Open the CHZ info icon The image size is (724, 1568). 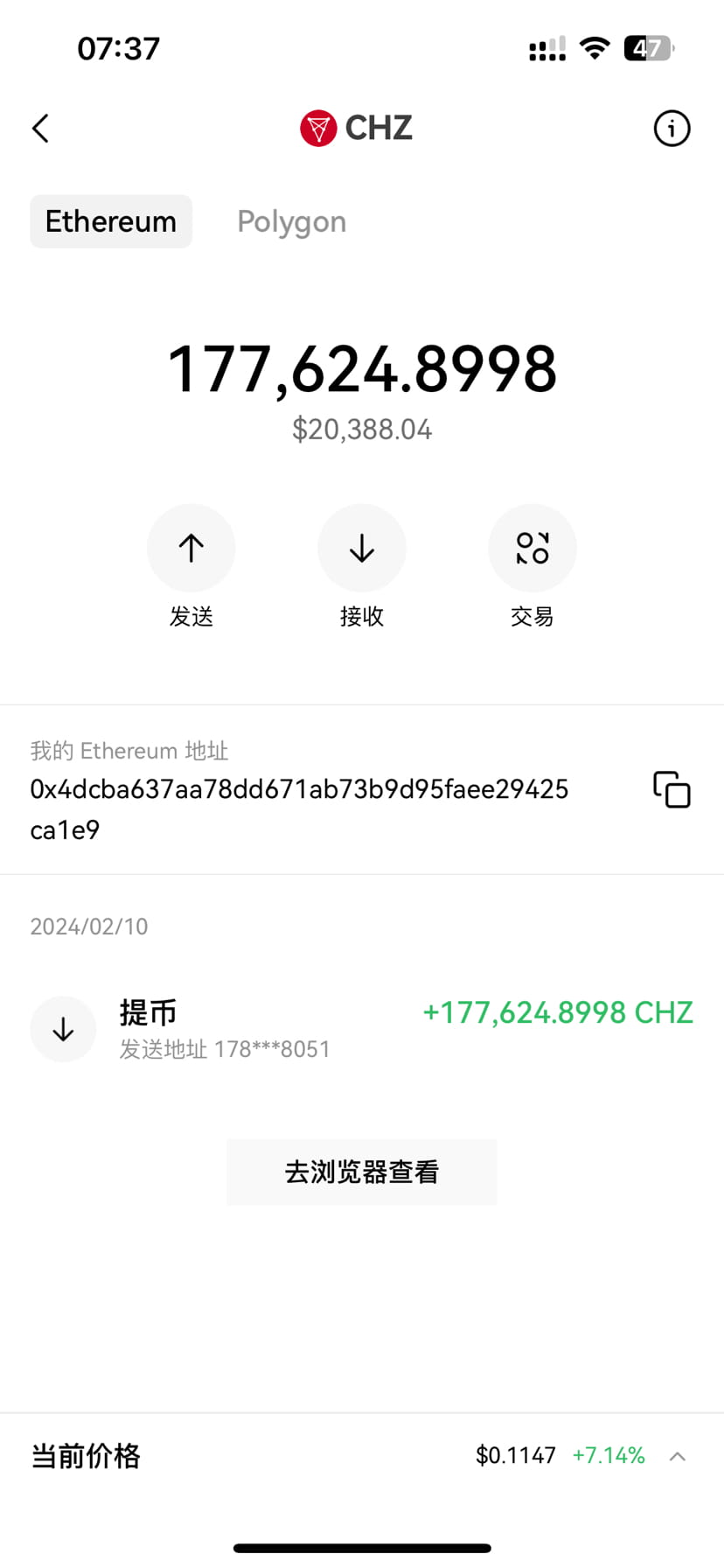tap(672, 129)
